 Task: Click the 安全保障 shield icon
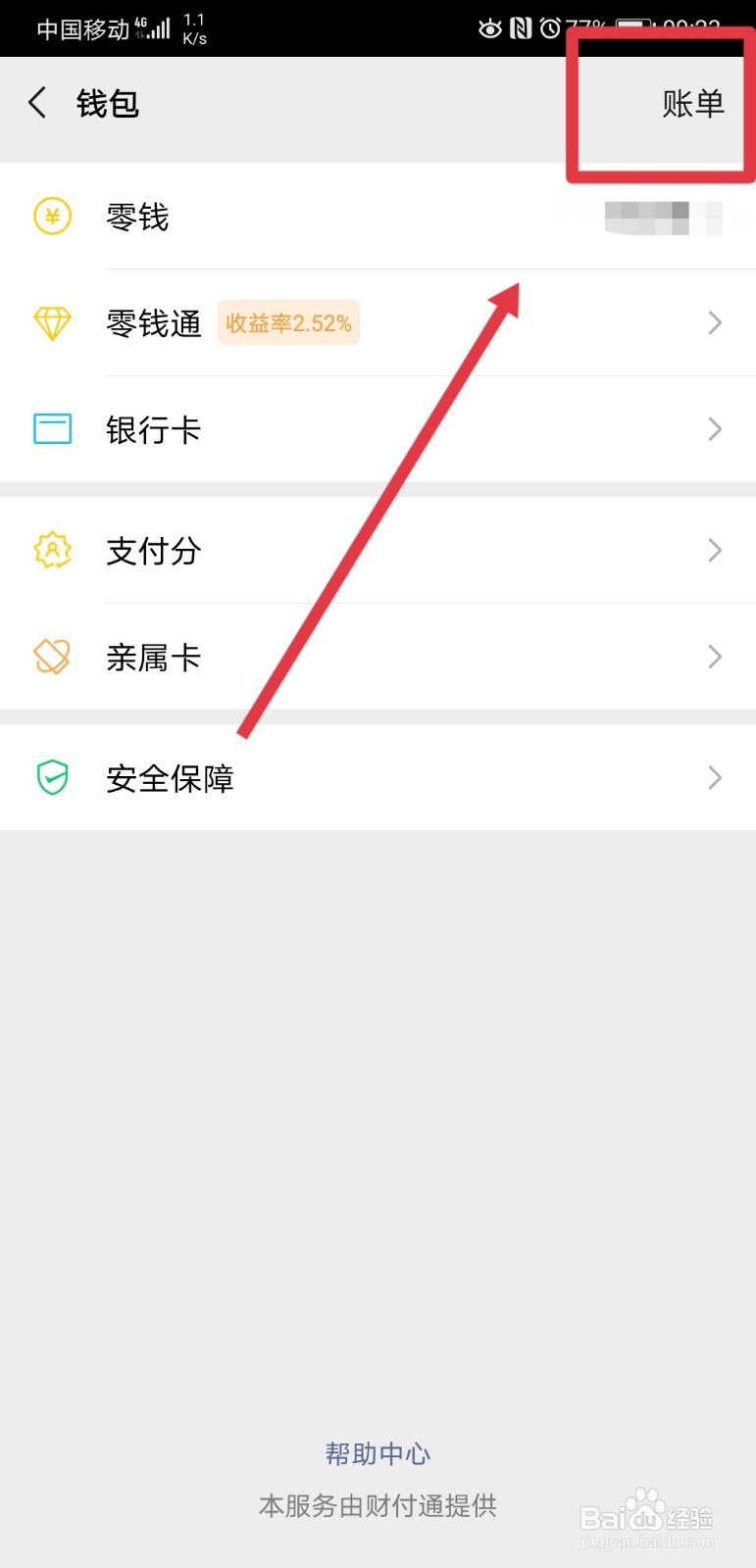pyautogui.click(x=52, y=778)
